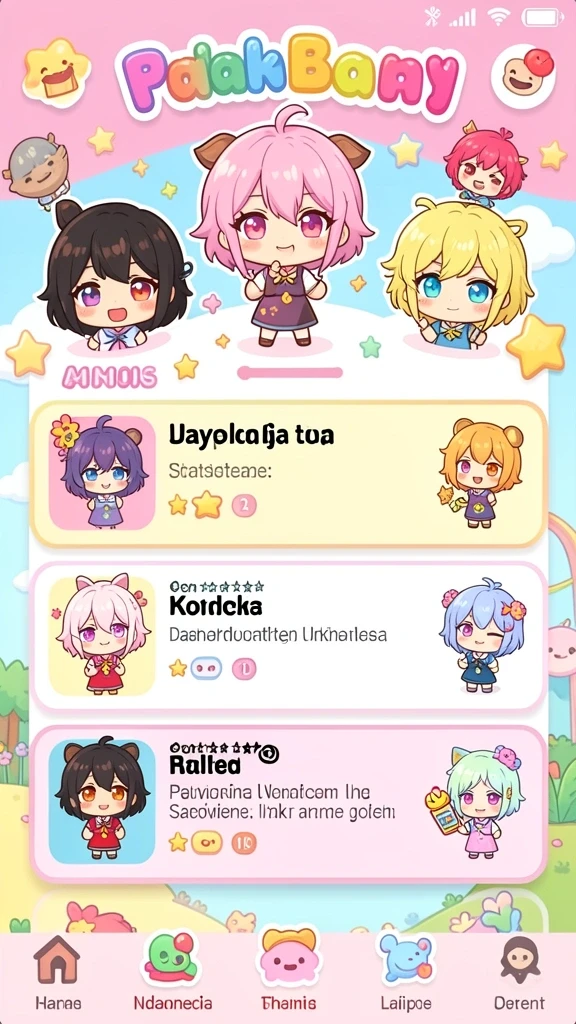Open the Hanas home tab
Image resolution: width=576 pixels, height=1024 pixels.
pyautogui.click(x=57, y=973)
